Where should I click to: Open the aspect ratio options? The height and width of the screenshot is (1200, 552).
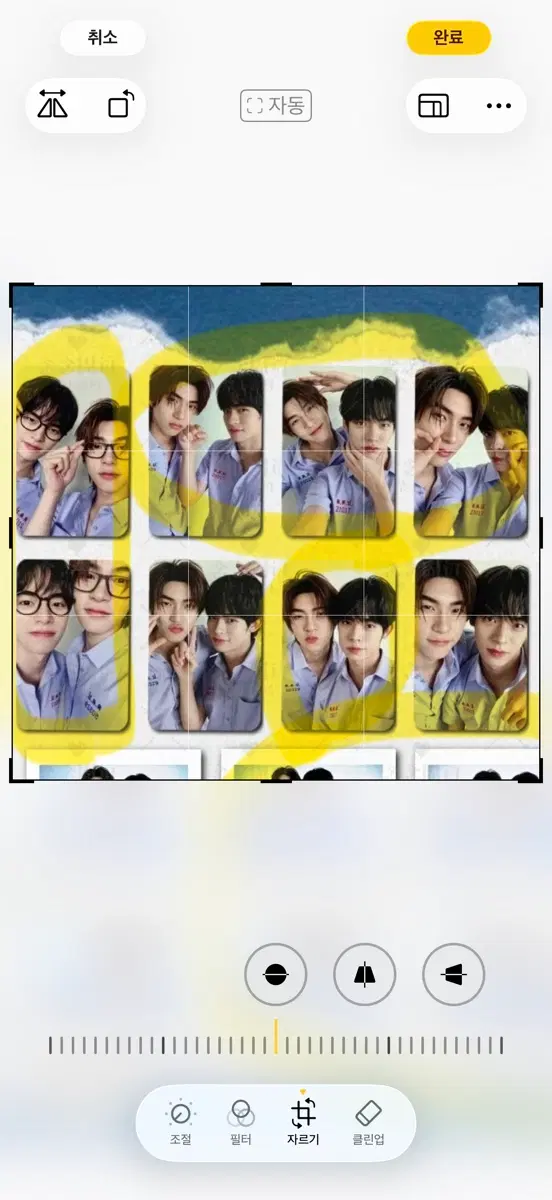tap(433, 106)
